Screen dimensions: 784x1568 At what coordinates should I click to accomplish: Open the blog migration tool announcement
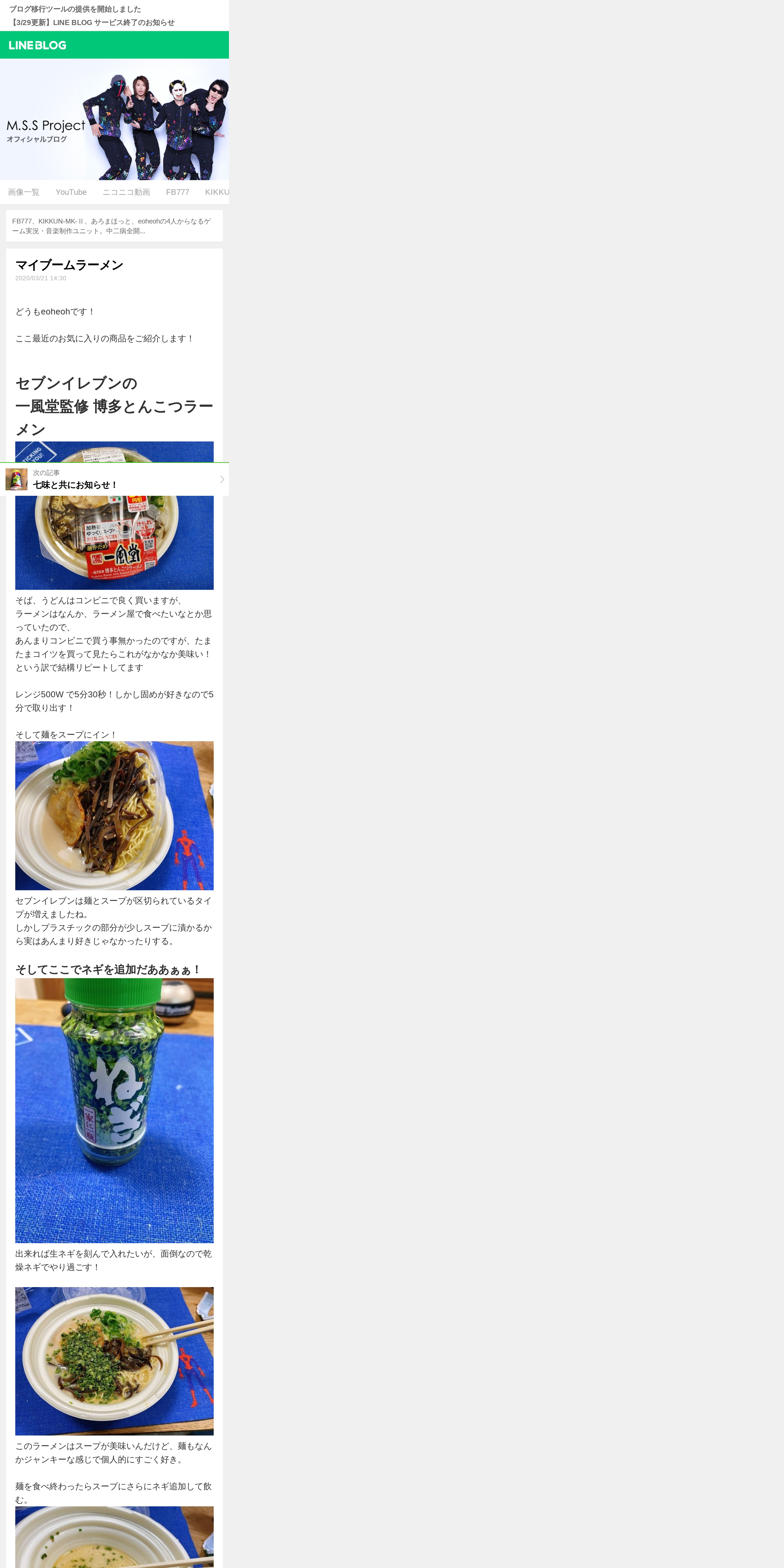point(75,9)
